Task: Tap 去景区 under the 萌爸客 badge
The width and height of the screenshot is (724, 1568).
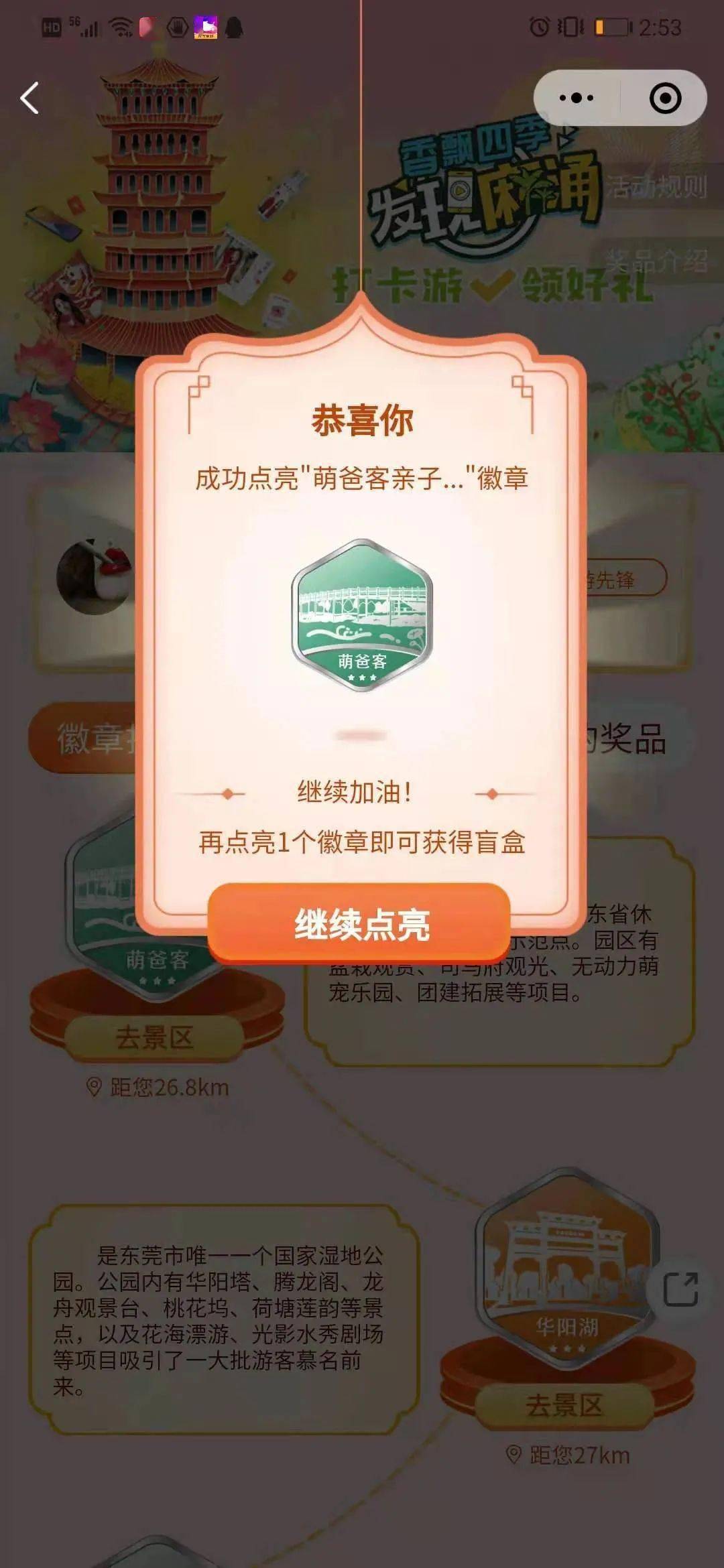Action: [x=155, y=1037]
